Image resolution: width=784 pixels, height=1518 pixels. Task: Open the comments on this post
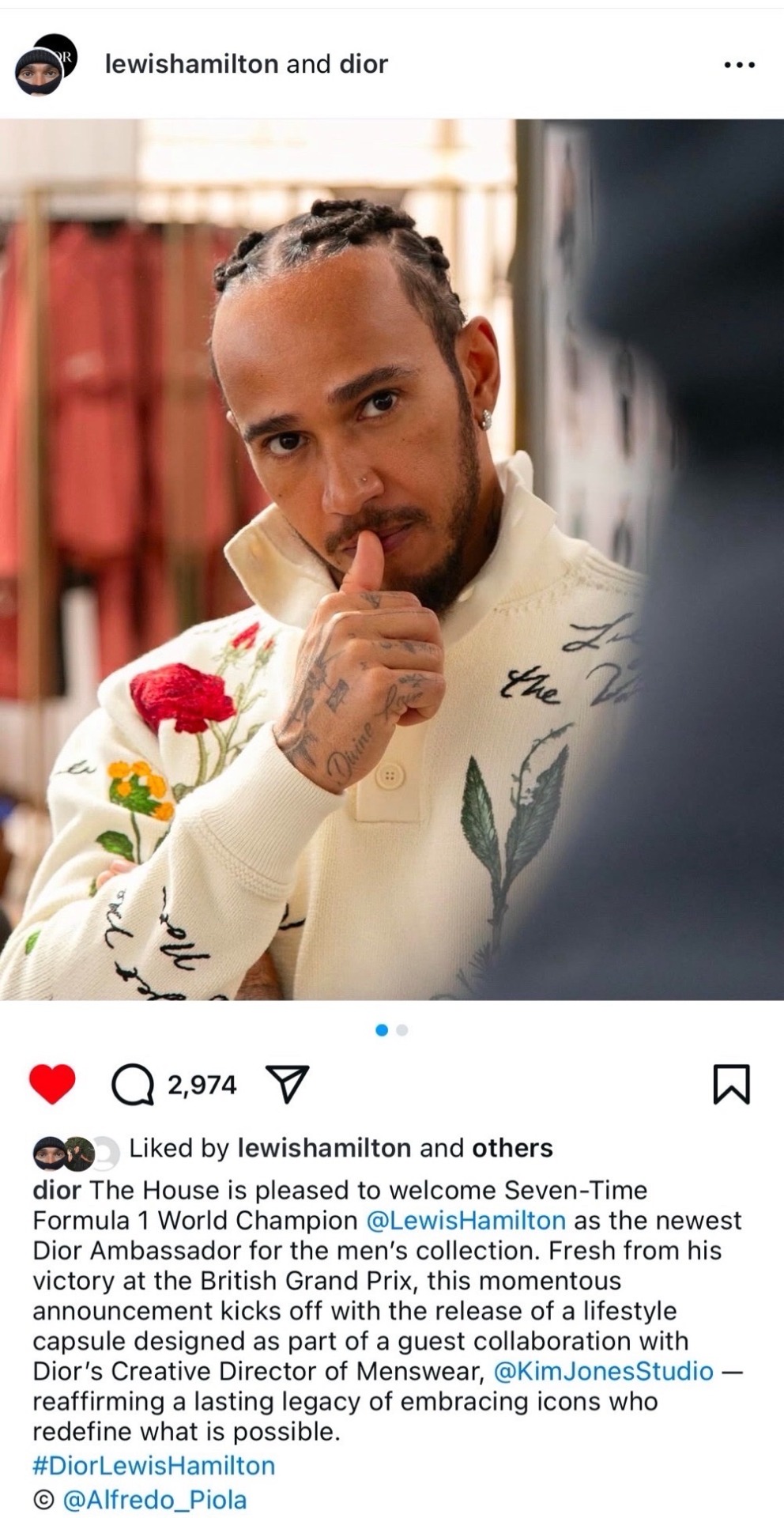[x=133, y=1084]
